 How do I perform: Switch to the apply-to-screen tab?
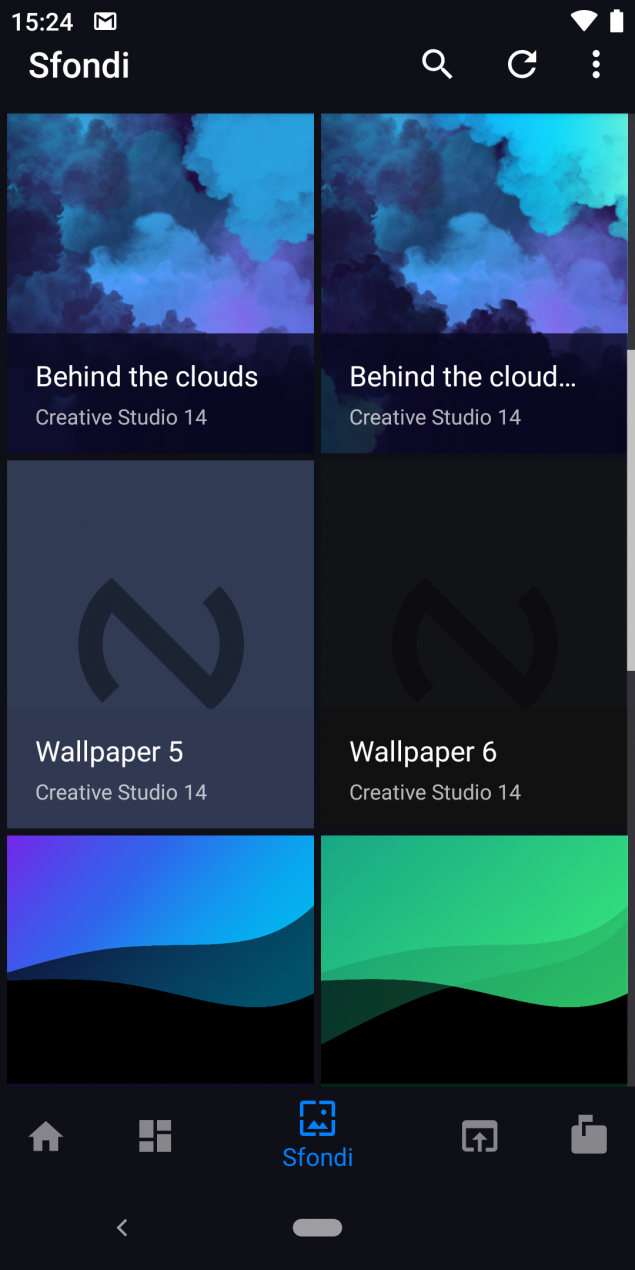point(479,1137)
